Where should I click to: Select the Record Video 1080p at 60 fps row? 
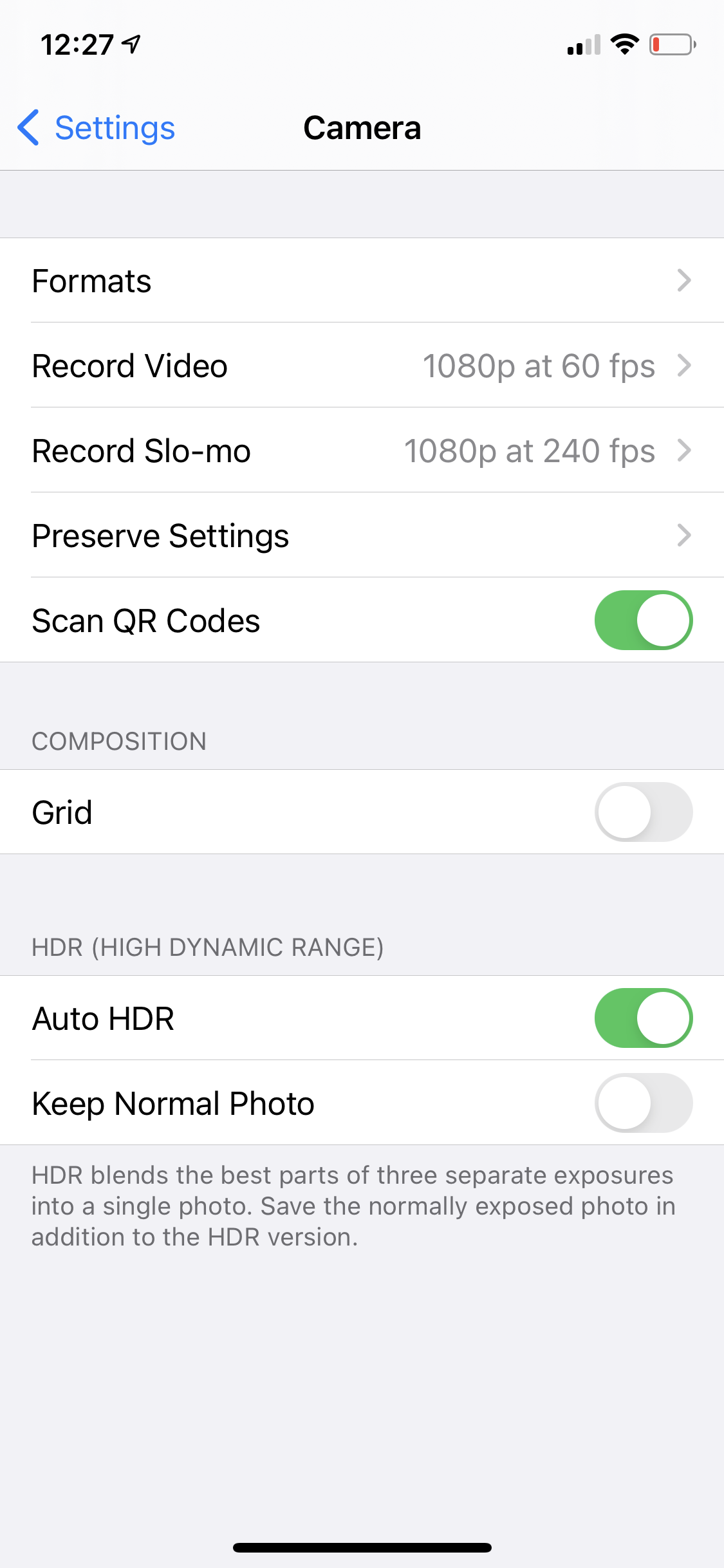362,366
